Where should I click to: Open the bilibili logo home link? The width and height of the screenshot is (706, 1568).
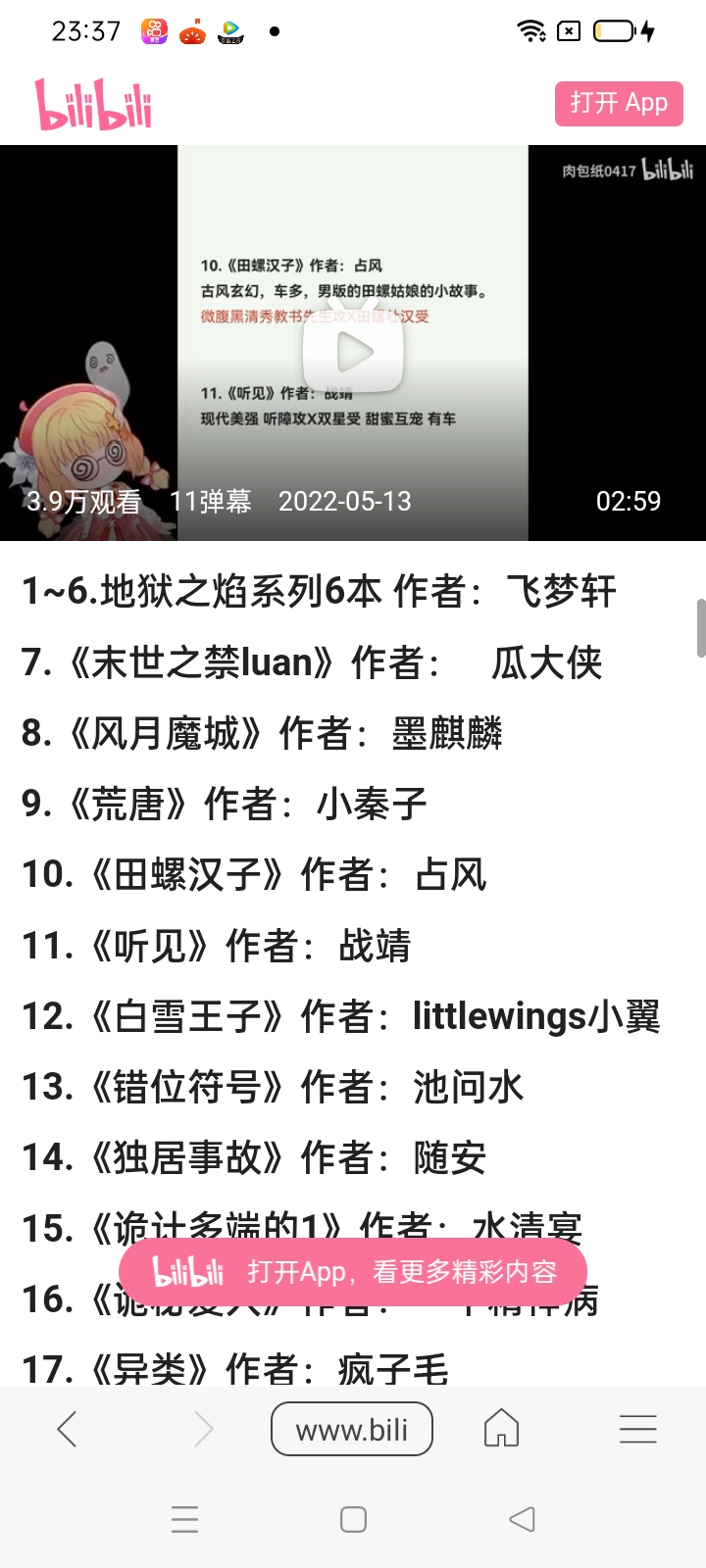(94, 105)
